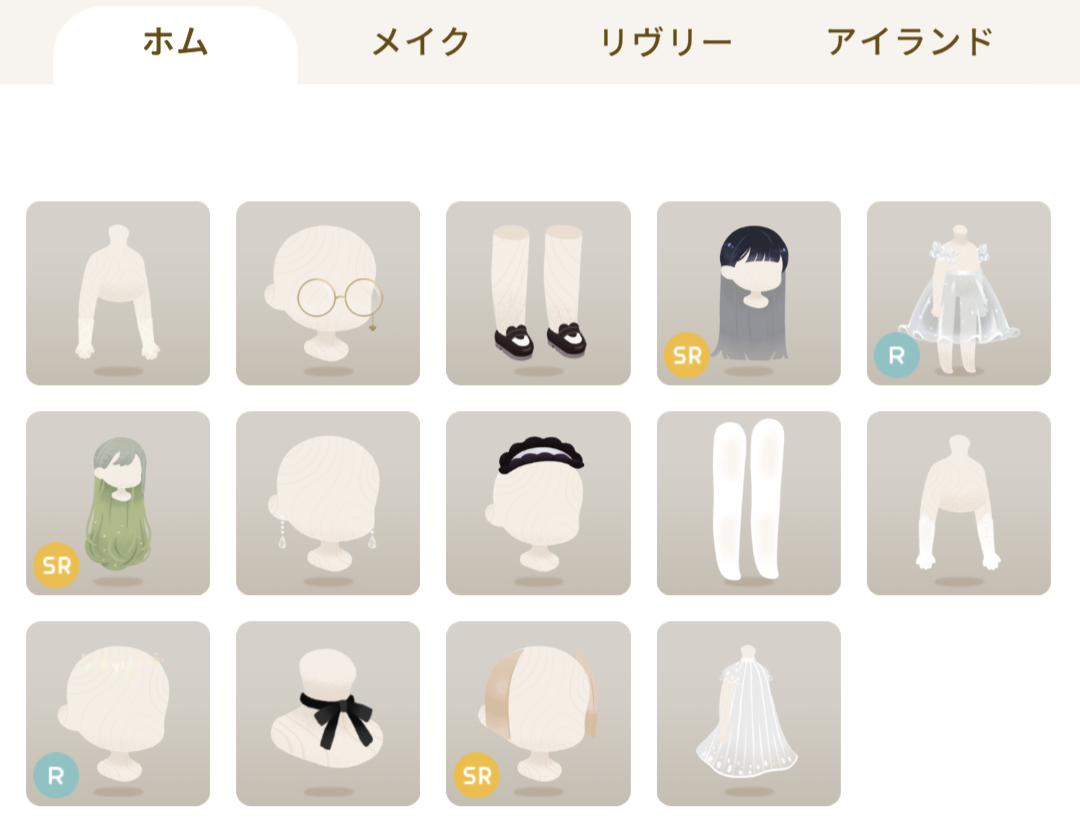This screenshot has width=1080, height=835.
Task: Open the アイランド tab
Action: [909, 42]
